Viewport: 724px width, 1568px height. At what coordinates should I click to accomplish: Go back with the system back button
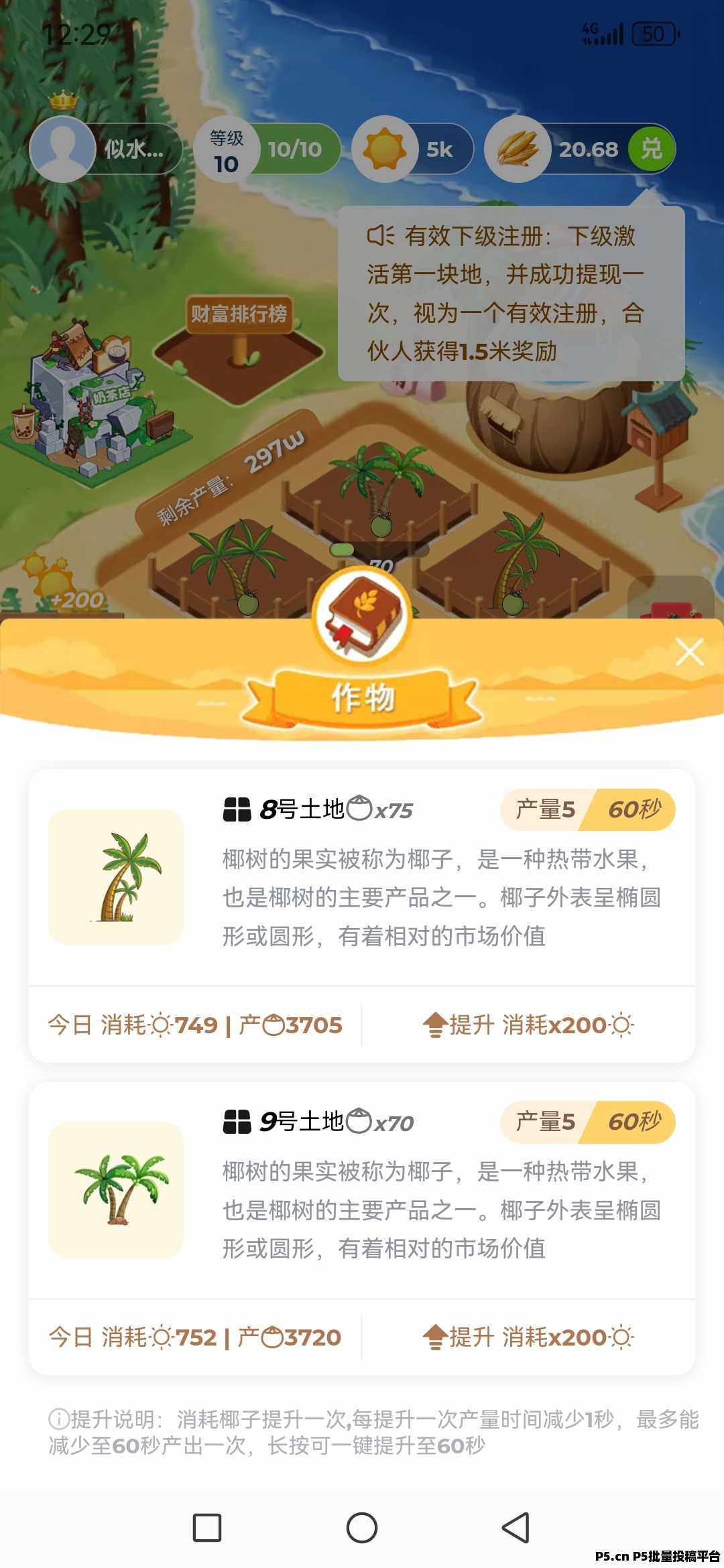click(x=516, y=1528)
